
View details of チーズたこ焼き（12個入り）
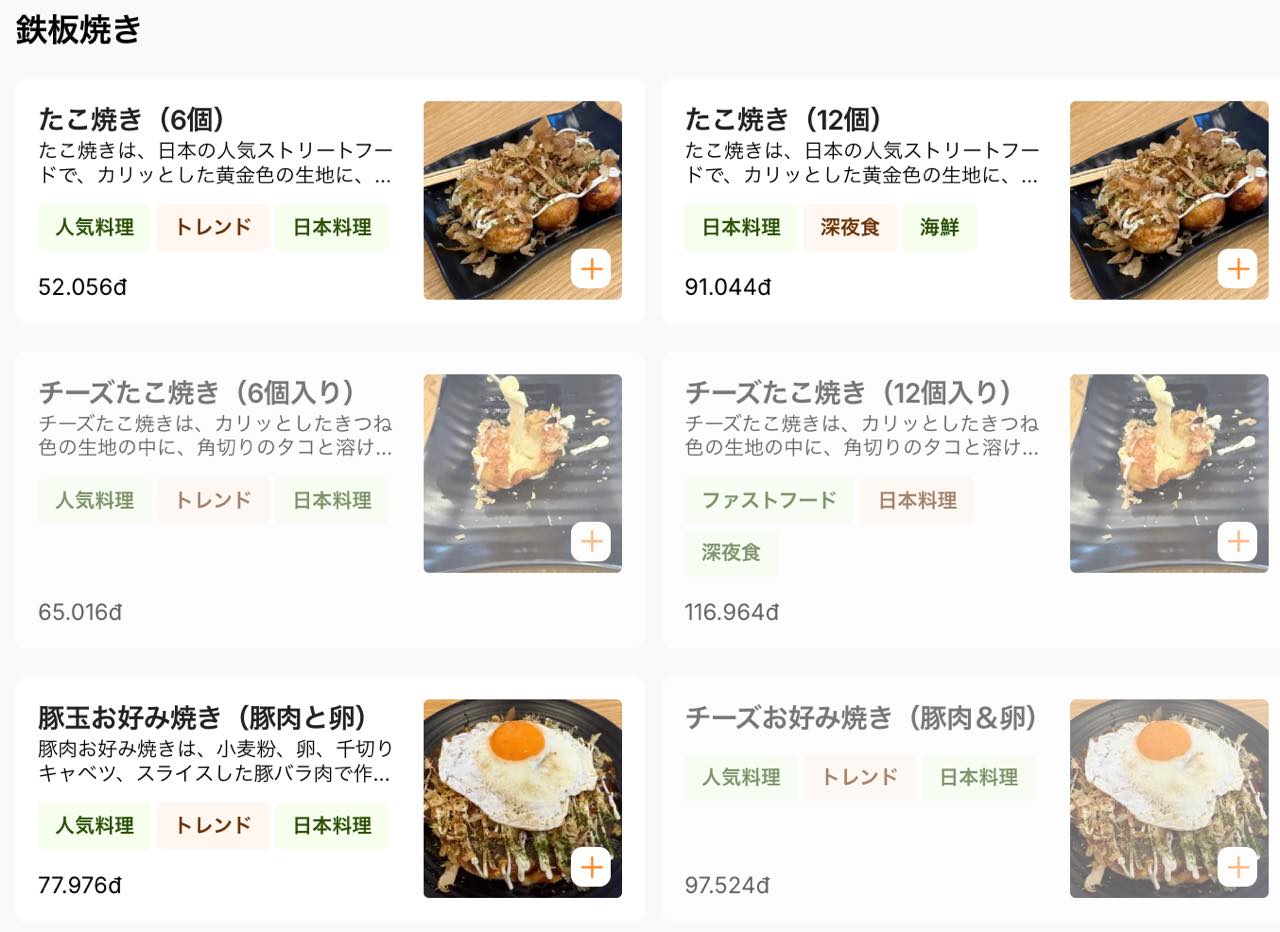pos(850,392)
